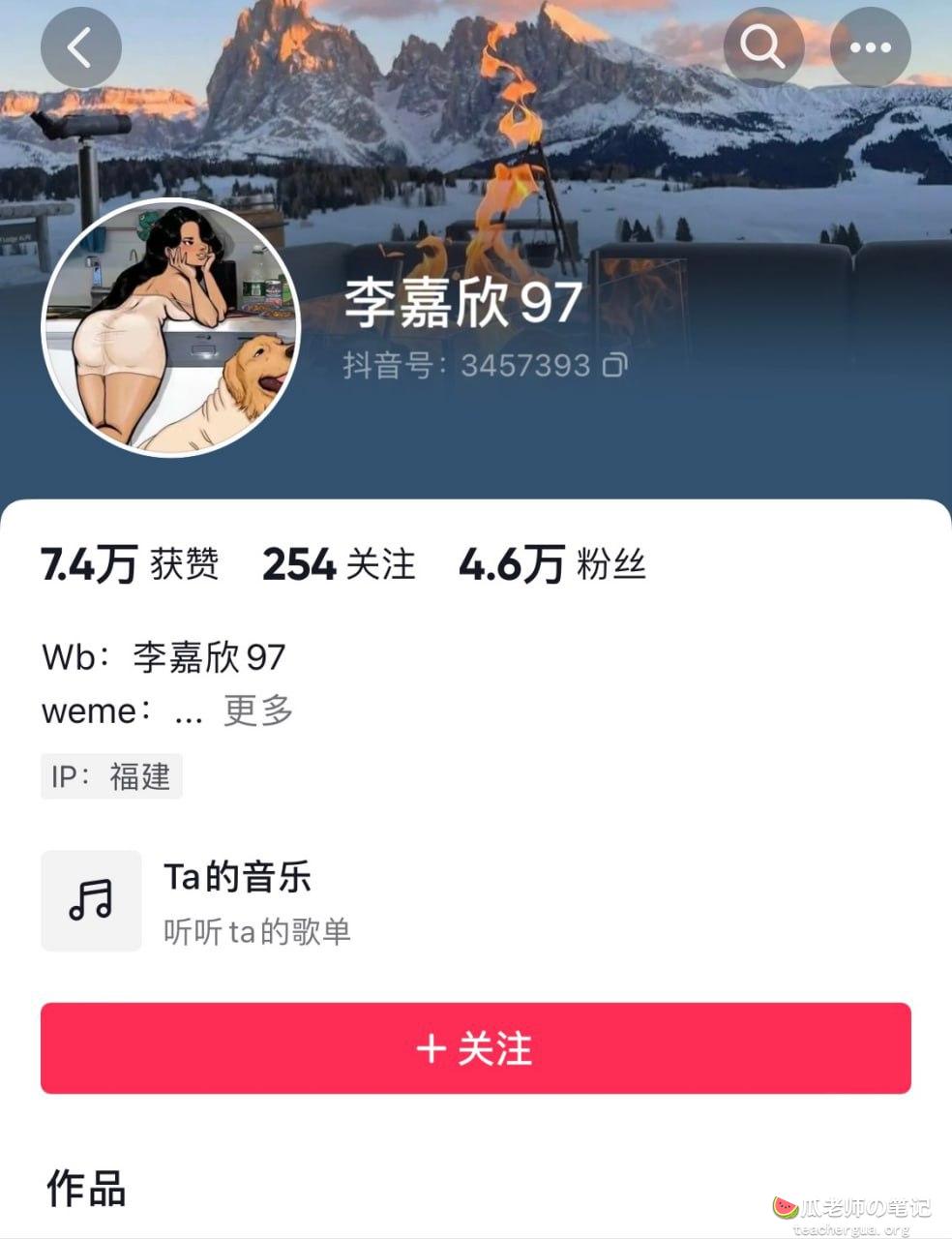View the profile avatar picture
The height and width of the screenshot is (1239, 952).
point(171,327)
